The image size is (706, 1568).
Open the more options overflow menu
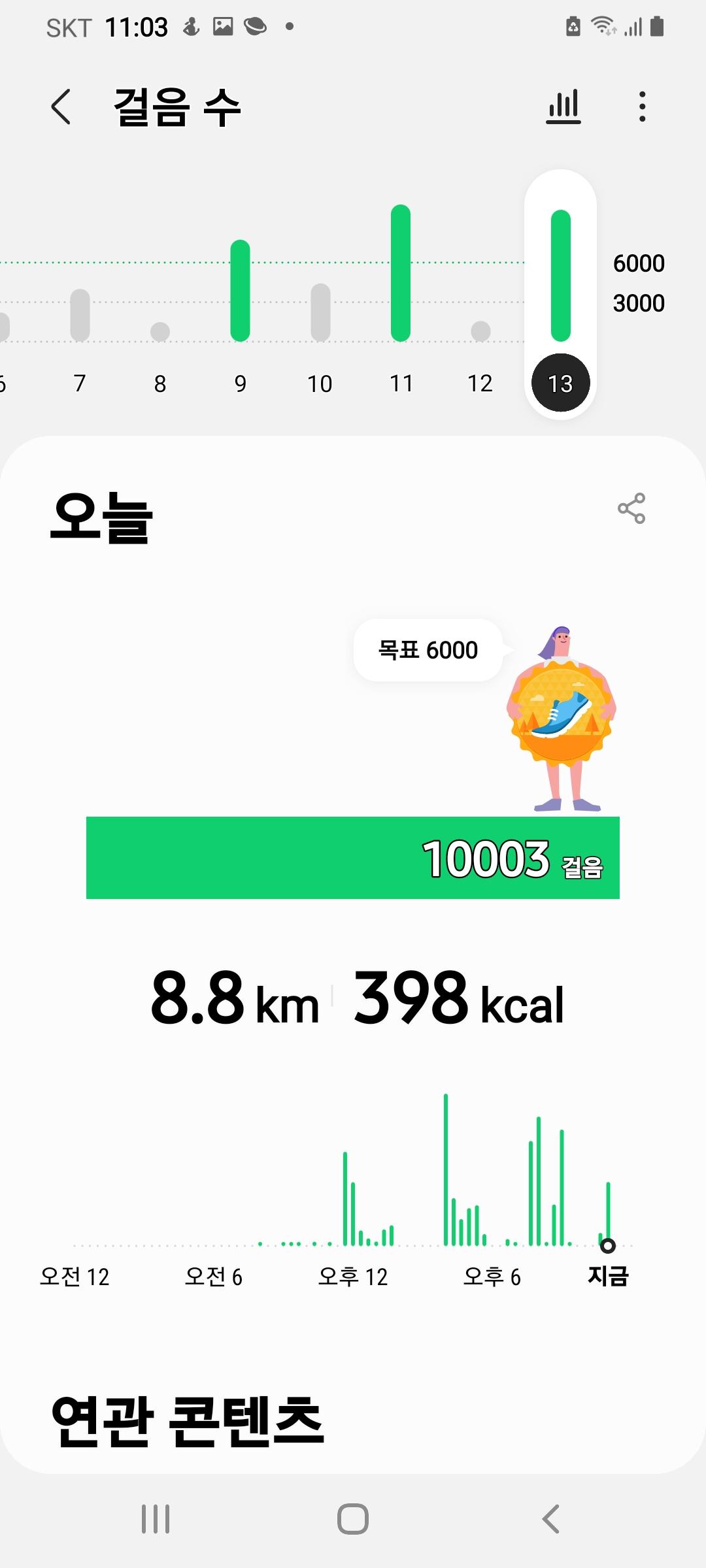coord(643,106)
